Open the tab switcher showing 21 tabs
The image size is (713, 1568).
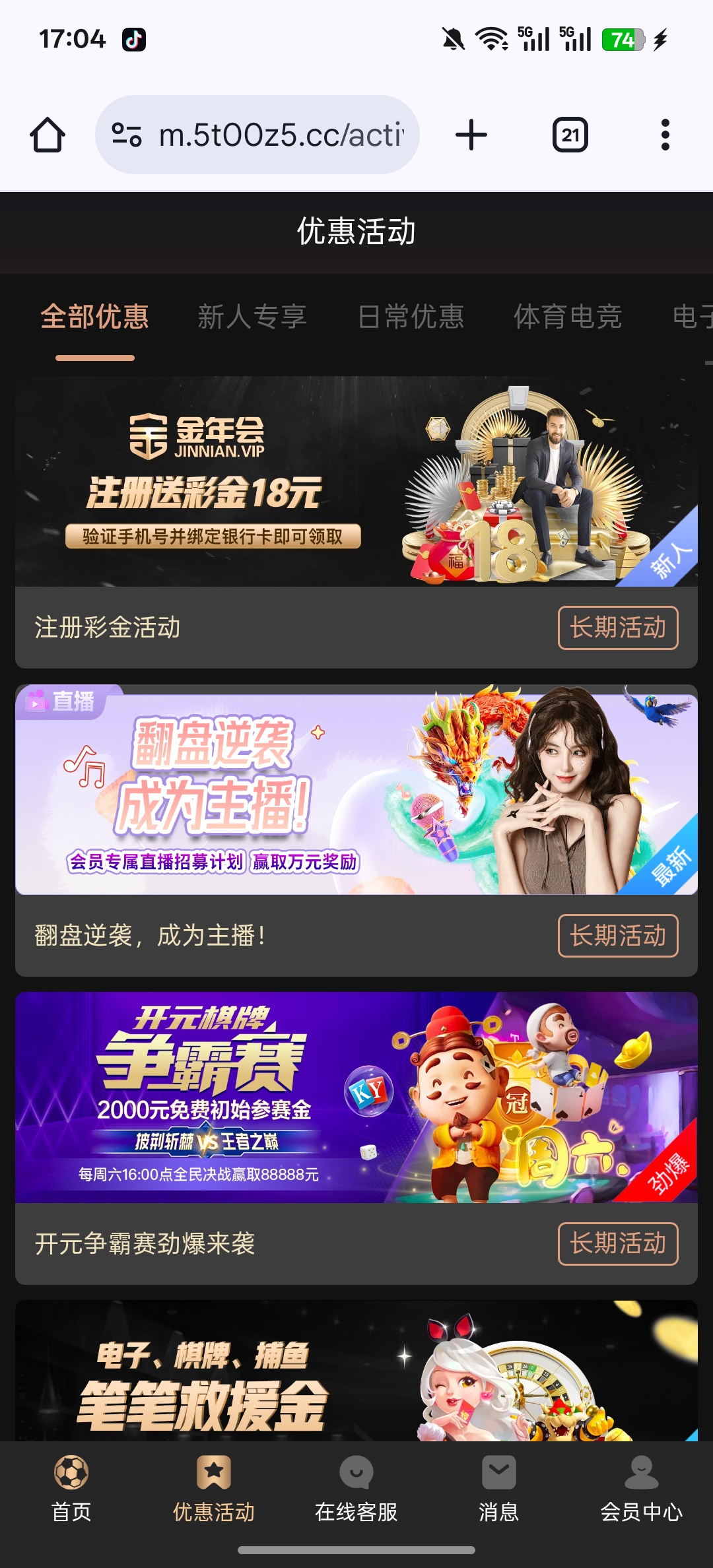point(570,135)
